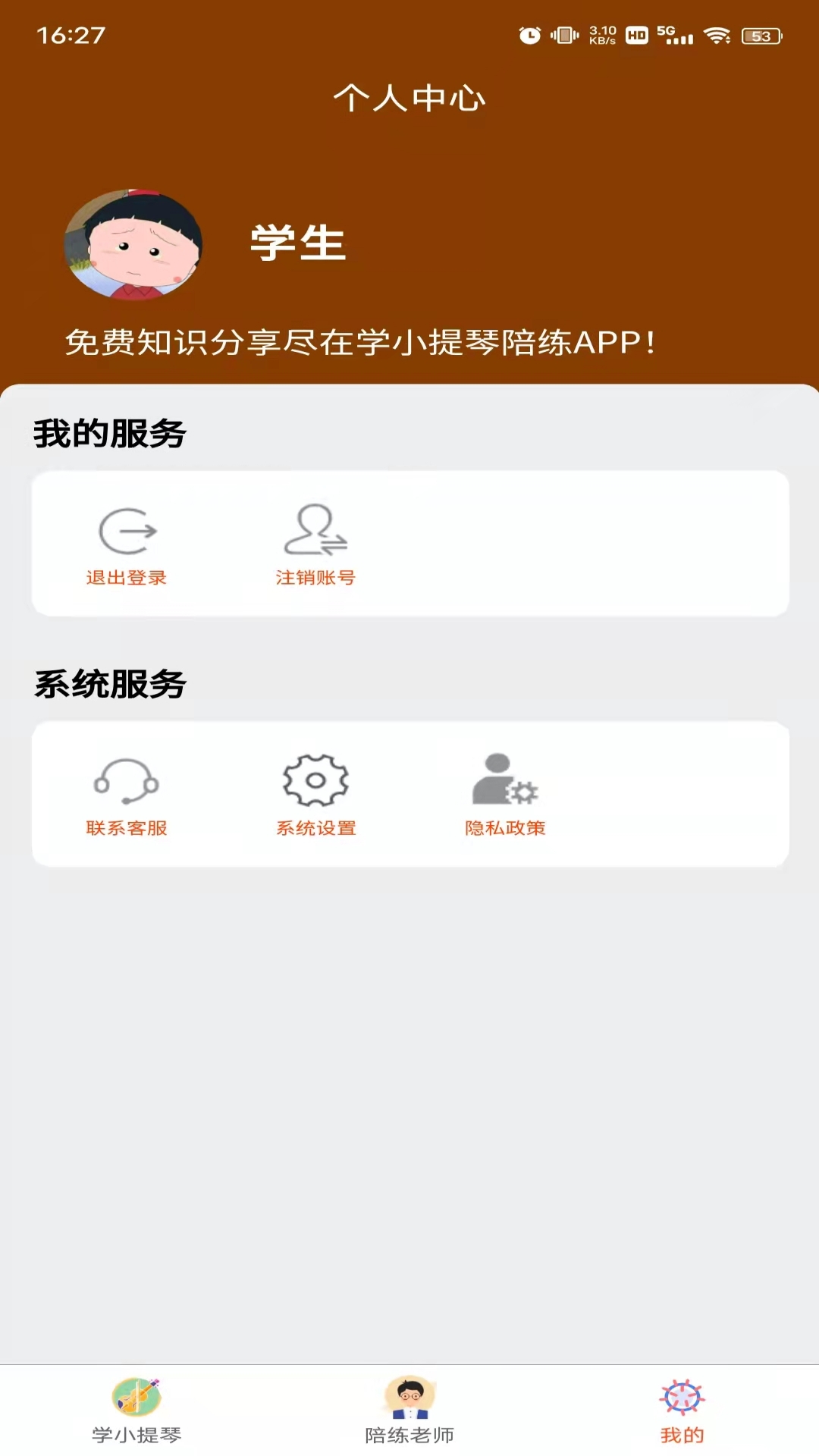Open the Wi-Fi status bar icon

tap(716, 35)
